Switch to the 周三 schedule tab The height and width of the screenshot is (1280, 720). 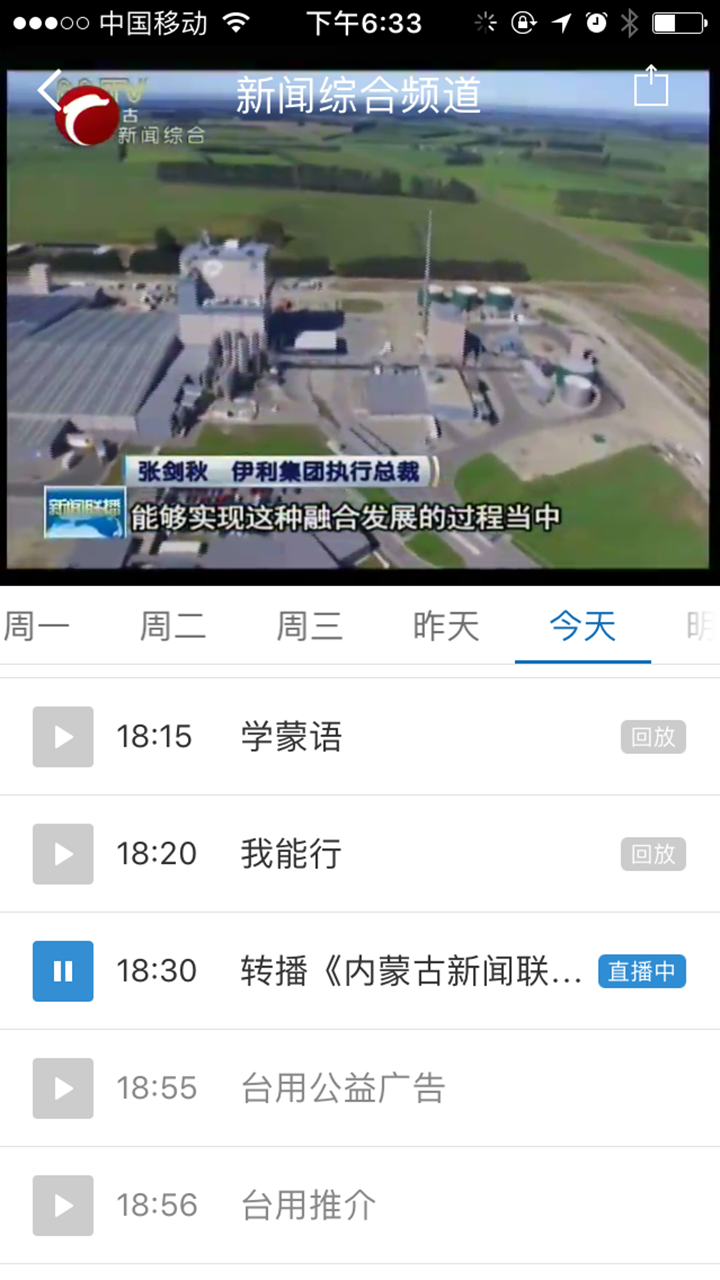(x=309, y=627)
